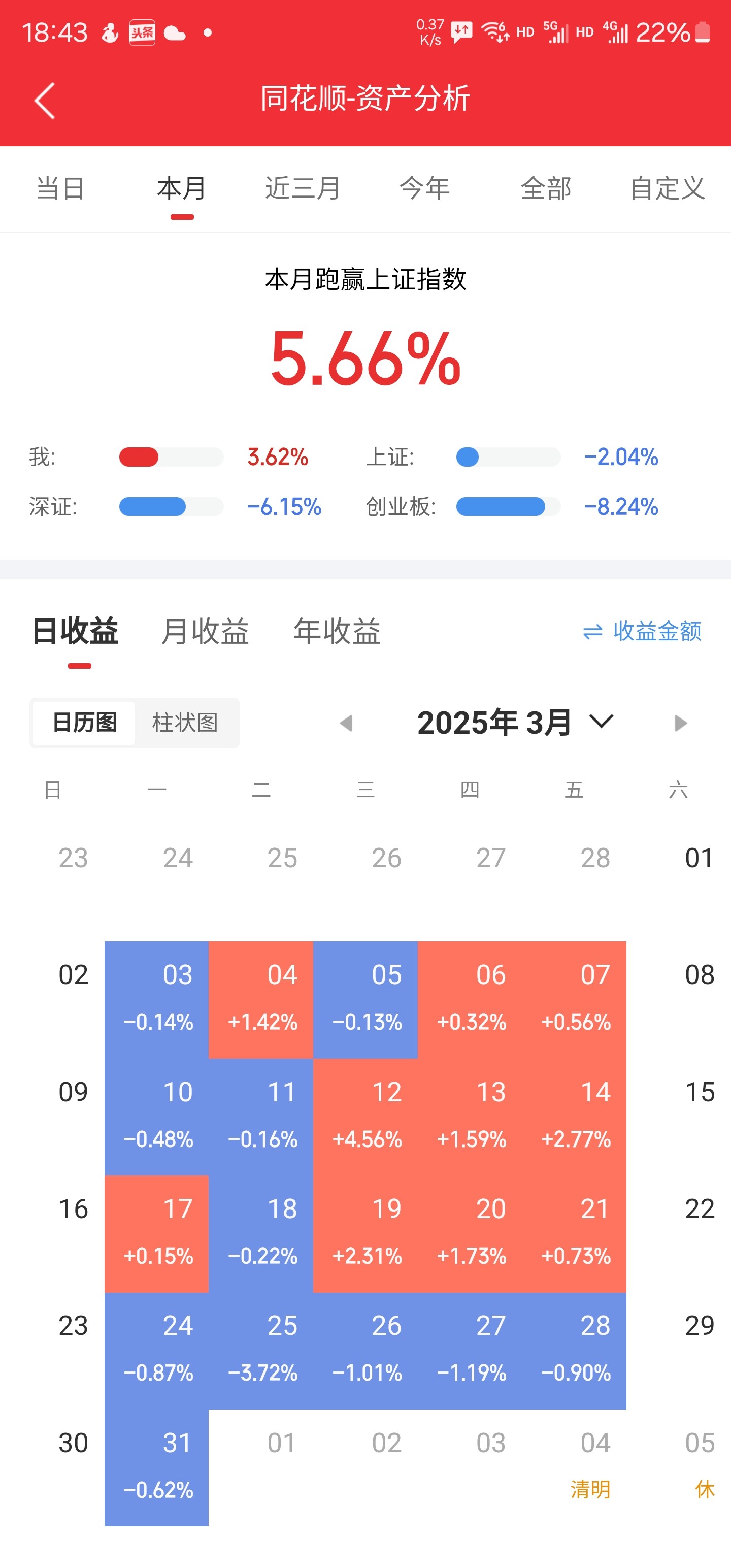
Task: Select the 近三月 tab
Action: pyautogui.click(x=303, y=188)
